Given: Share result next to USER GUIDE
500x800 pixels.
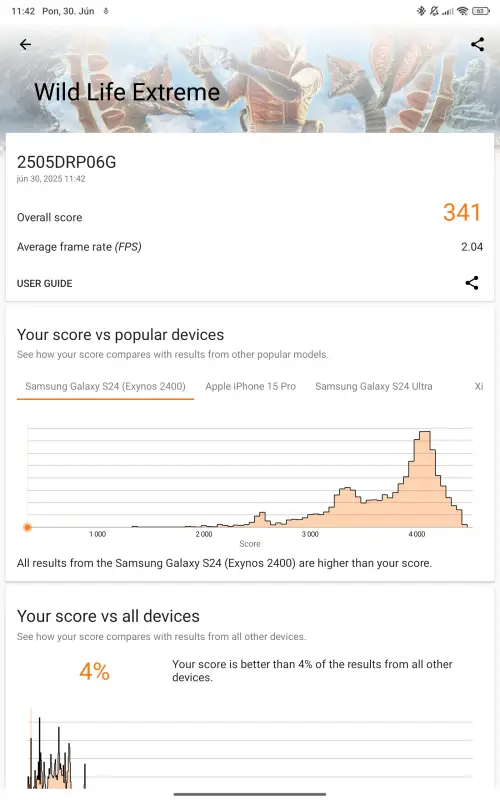Looking at the screenshot, I should [472, 283].
